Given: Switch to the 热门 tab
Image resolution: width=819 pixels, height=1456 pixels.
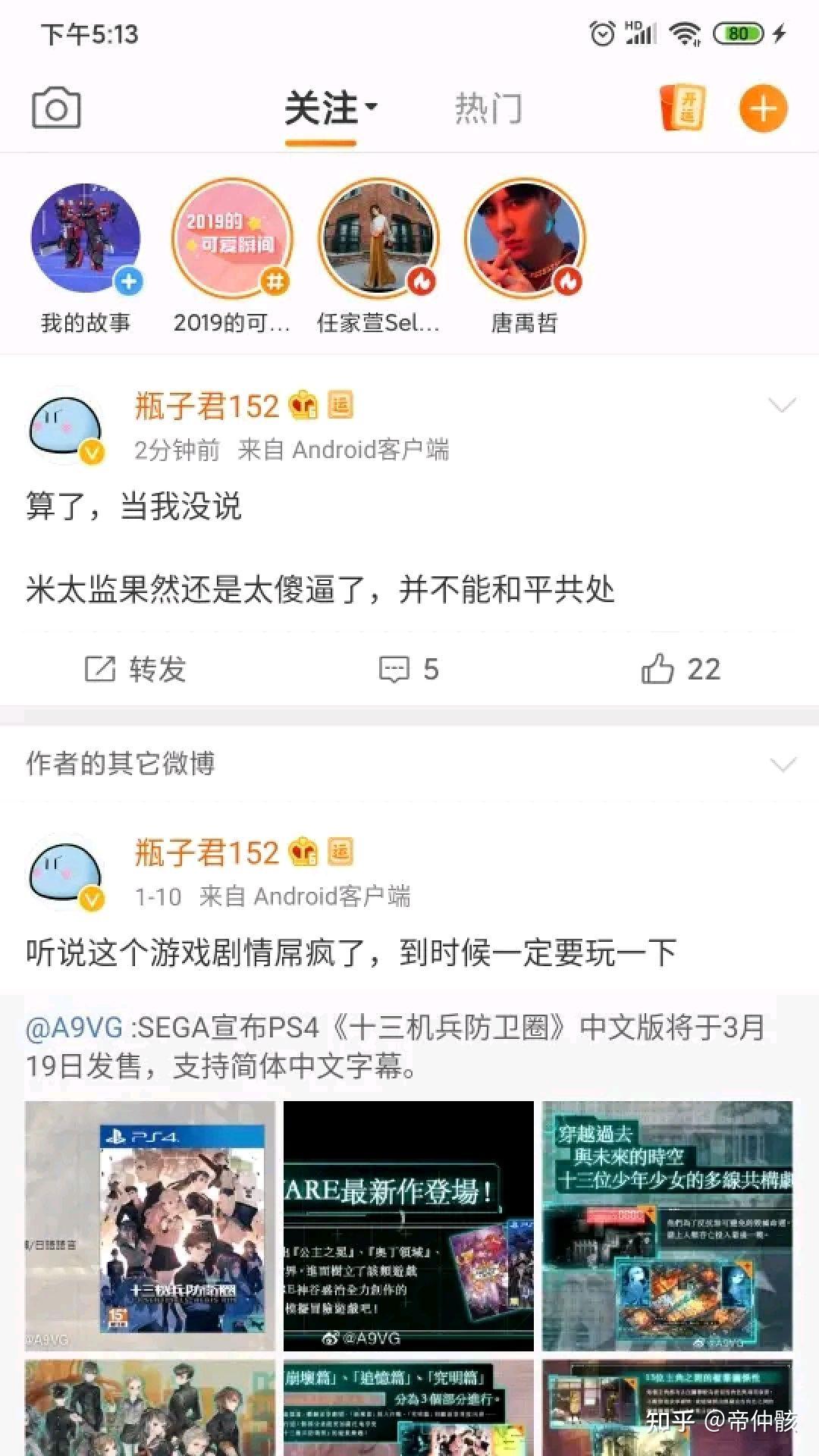Looking at the screenshot, I should (x=488, y=108).
